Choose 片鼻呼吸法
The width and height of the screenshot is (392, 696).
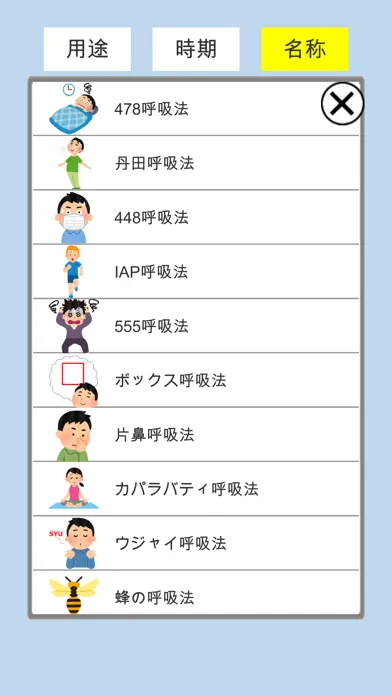[196, 435]
